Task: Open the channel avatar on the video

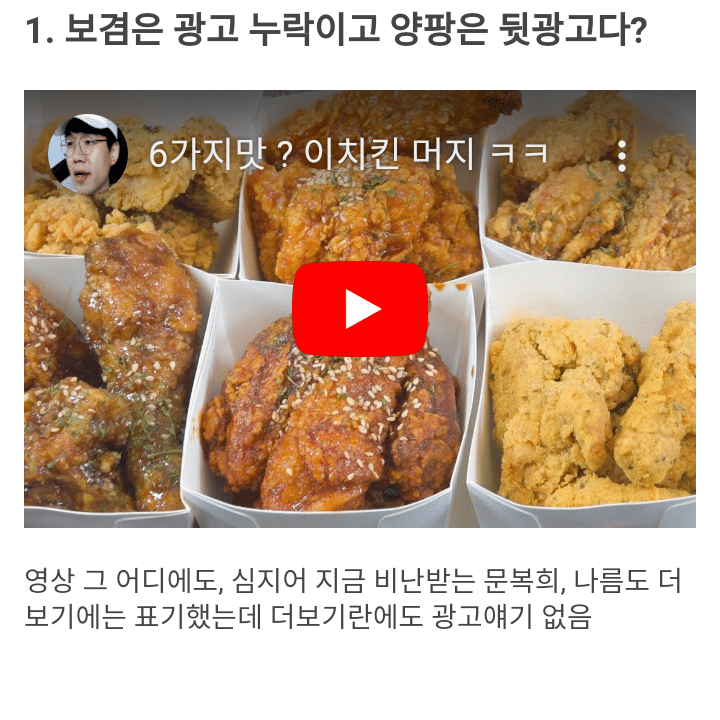Action: point(87,154)
